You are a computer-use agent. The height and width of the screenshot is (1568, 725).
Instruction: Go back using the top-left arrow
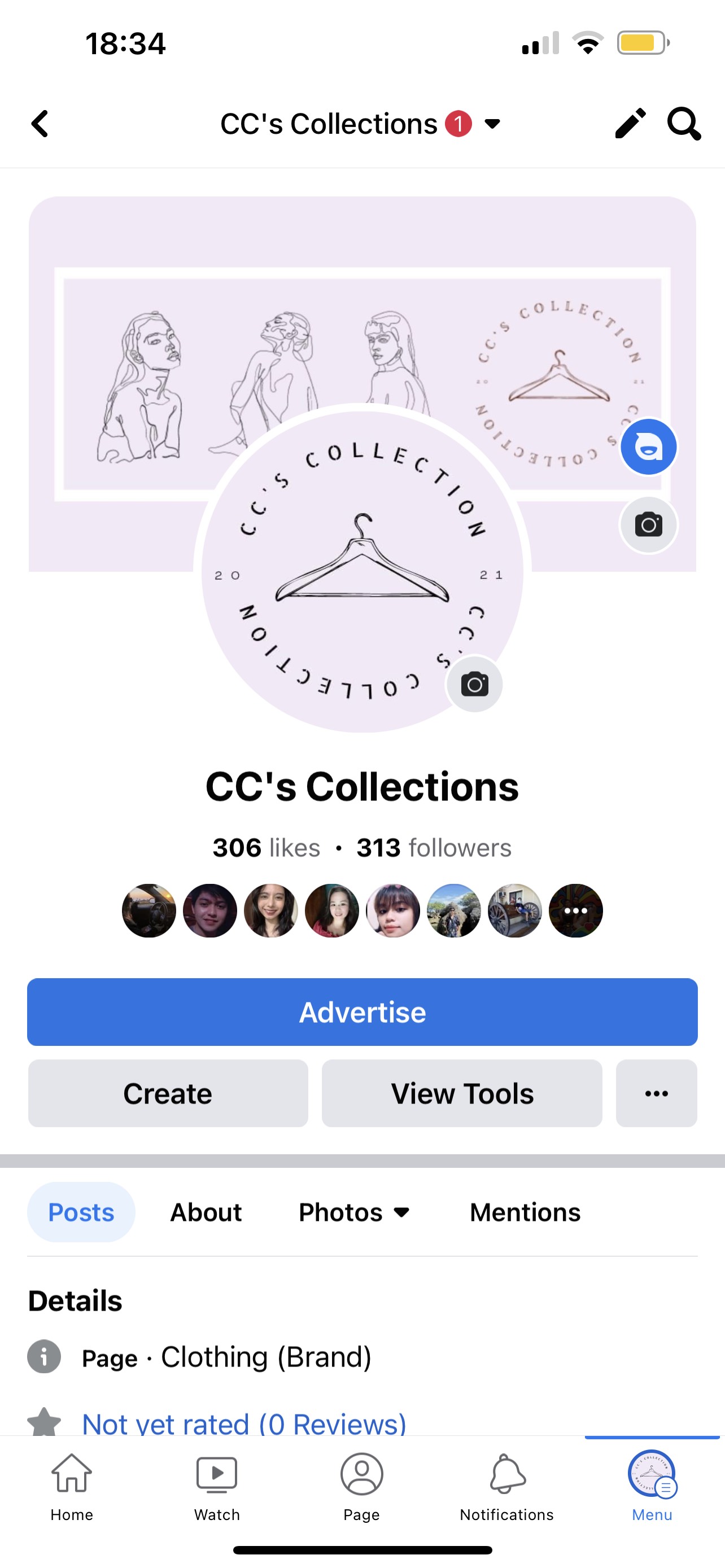click(40, 124)
